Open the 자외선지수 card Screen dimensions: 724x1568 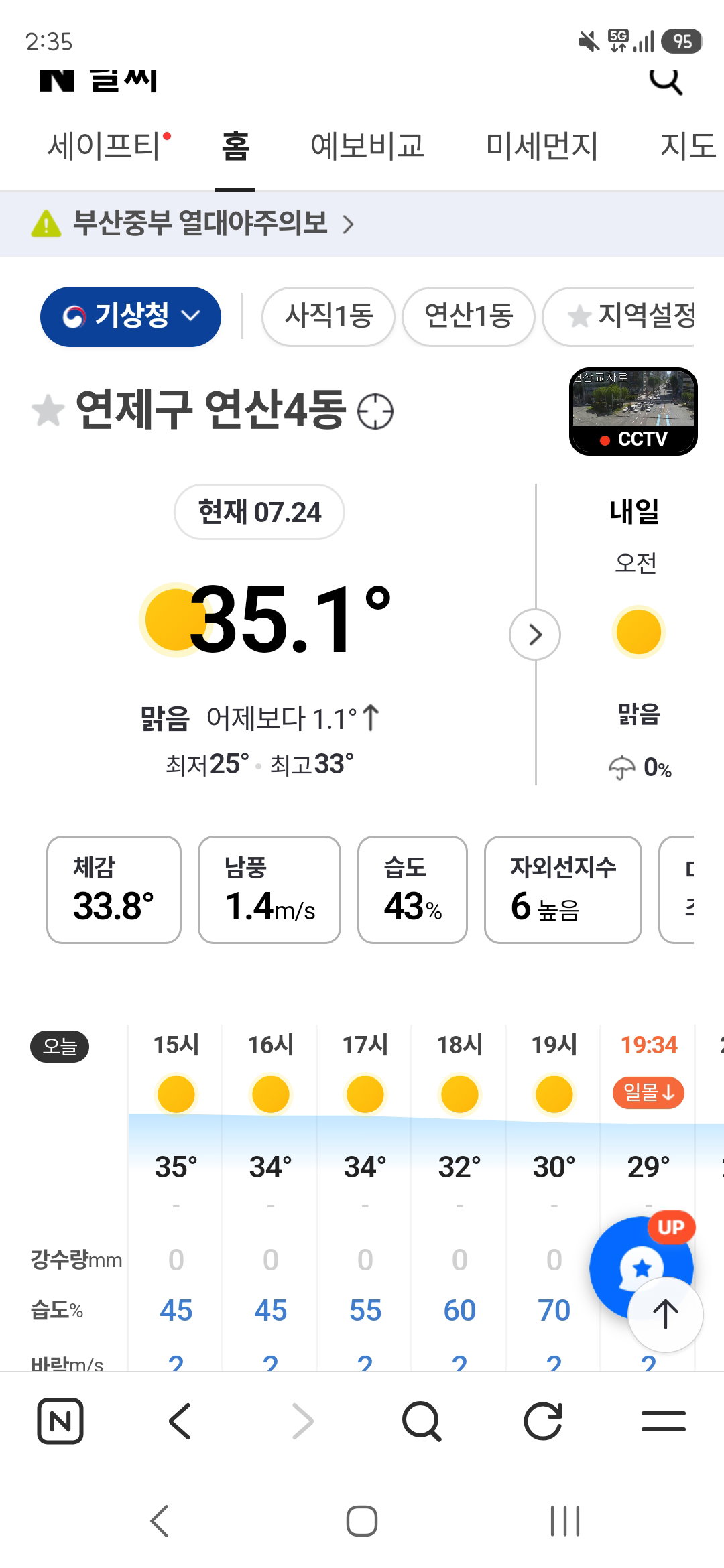pos(563,889)
